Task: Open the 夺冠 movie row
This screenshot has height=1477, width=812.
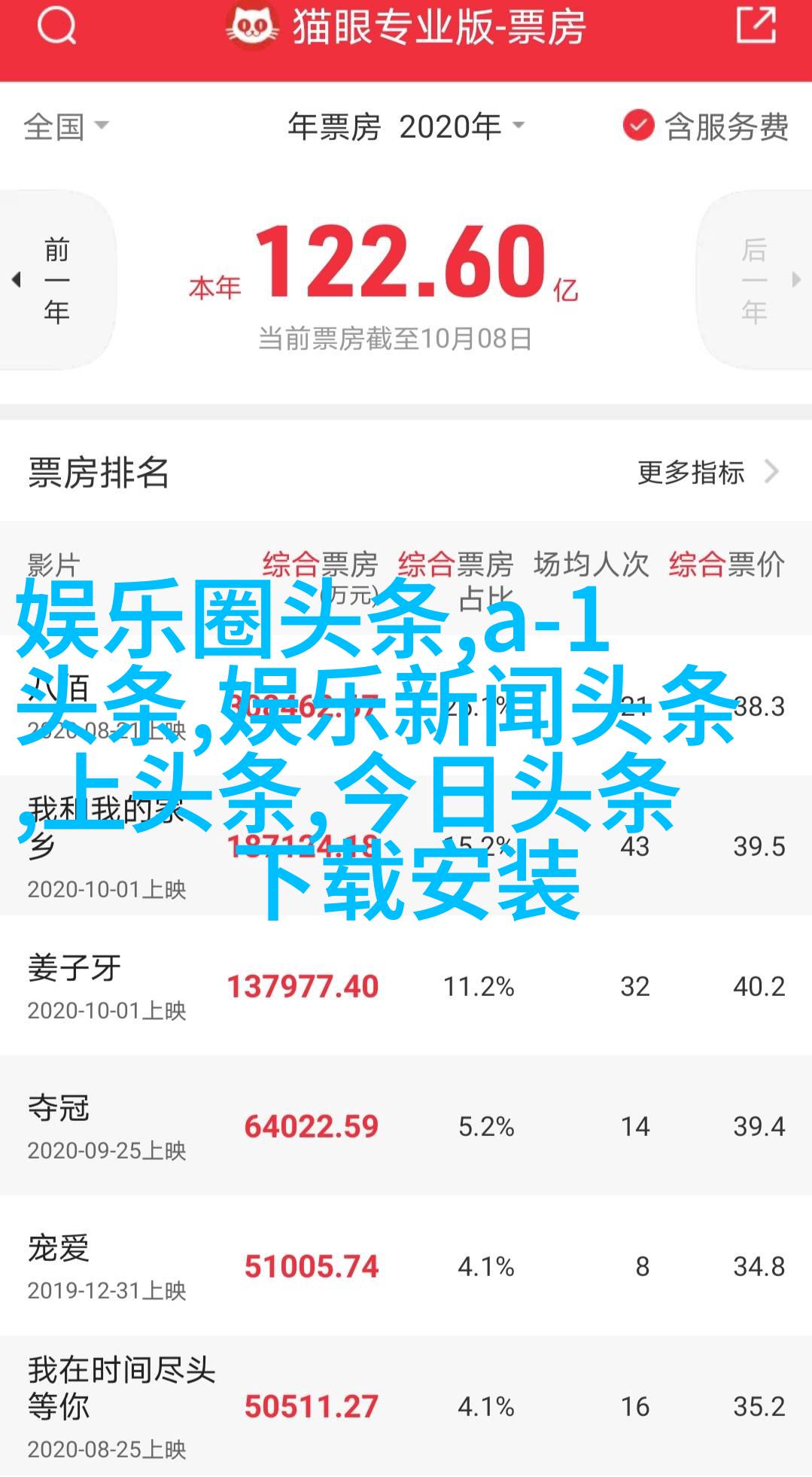Action: (x=406, y=1125)
